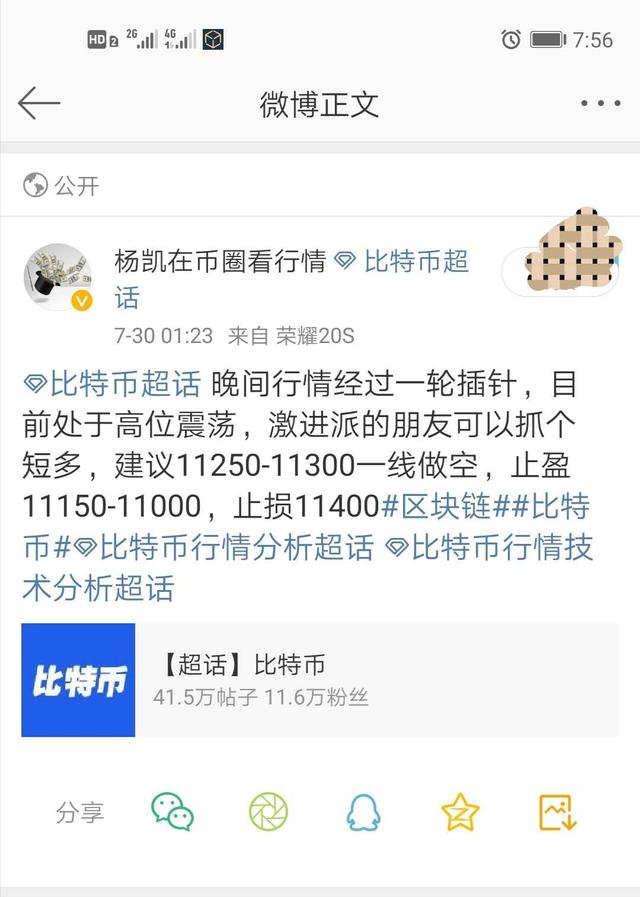Share post to WeChat Moments
Viewport: 640px width, 897px height.
tap(268, 811)
